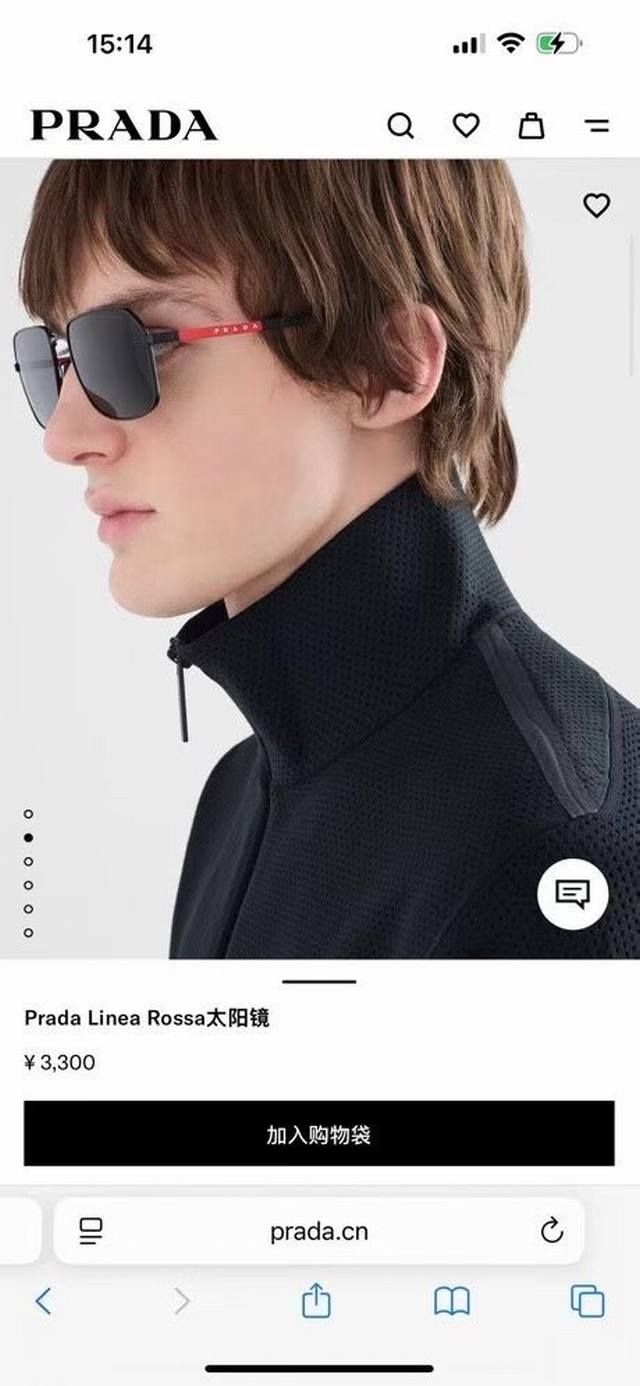The image size is (640, 1386).
Task: Show all Safari tabs
Action: tap(587, 1301)
